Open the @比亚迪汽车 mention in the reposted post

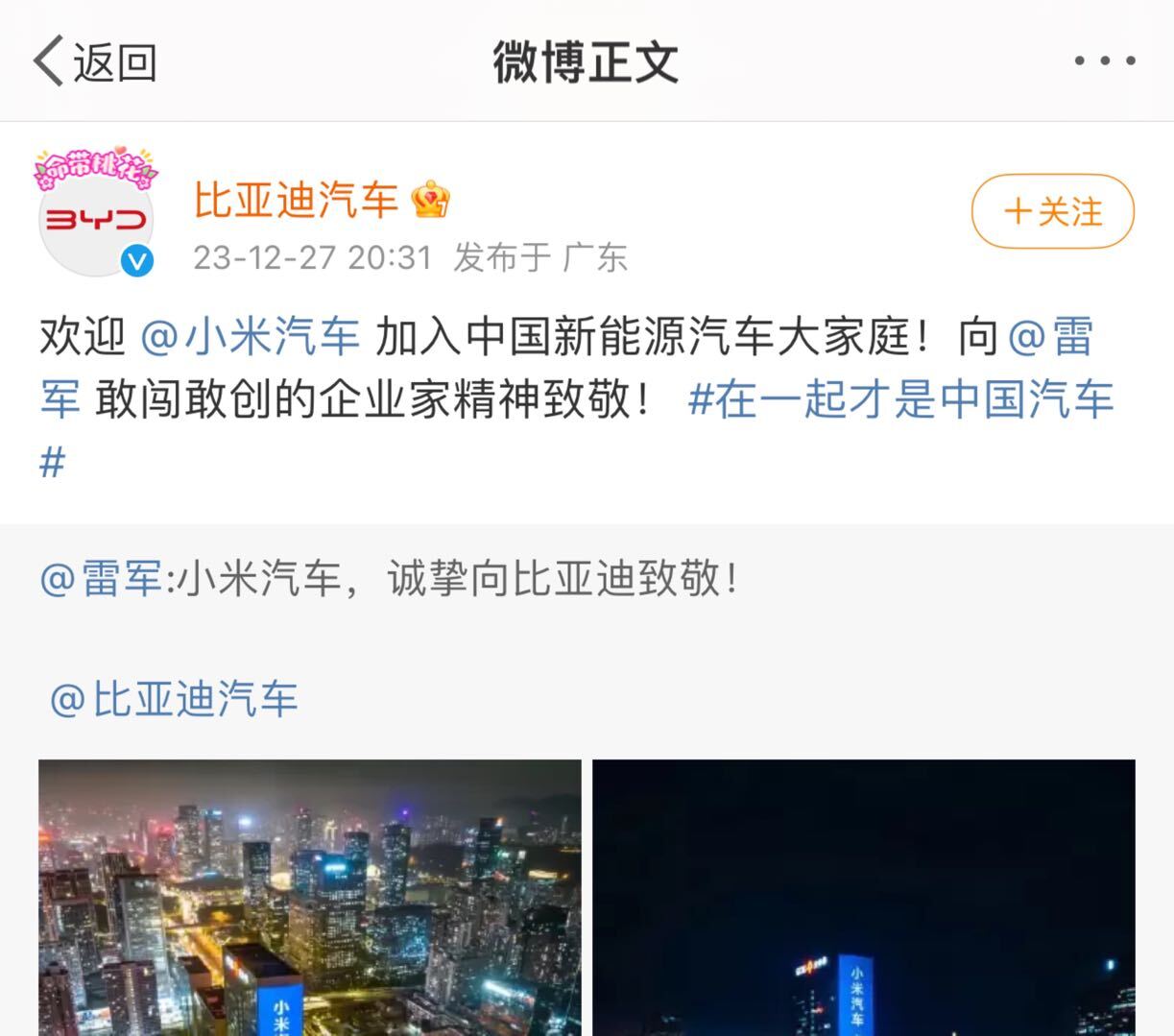click(x=173, y=699)
